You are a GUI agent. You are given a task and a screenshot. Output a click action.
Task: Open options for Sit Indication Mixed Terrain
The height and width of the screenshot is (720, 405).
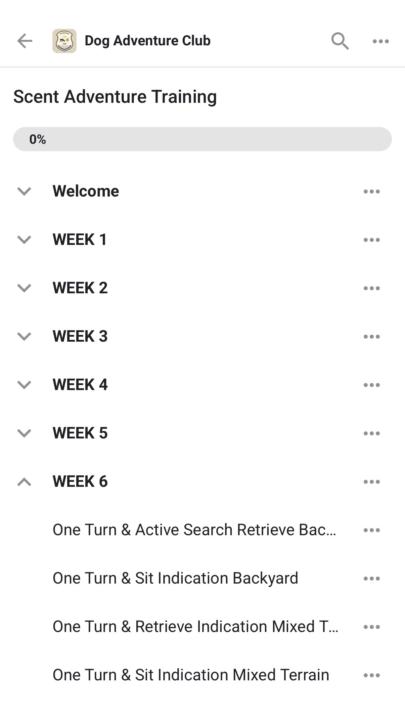tap(371, 675)
